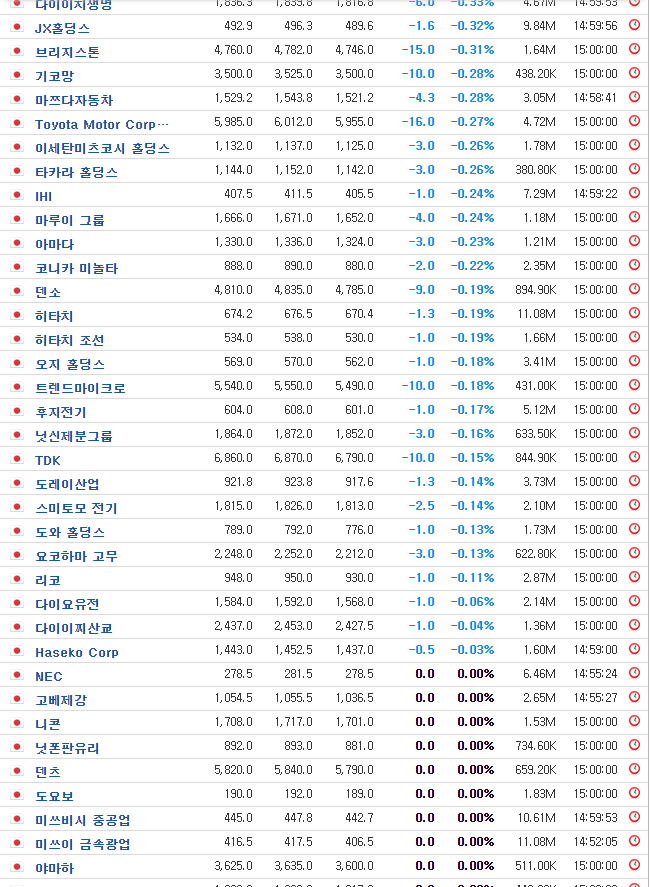Screen dimensions: 650x887
Task: View the 니콘 stock page
Action: 48,724
